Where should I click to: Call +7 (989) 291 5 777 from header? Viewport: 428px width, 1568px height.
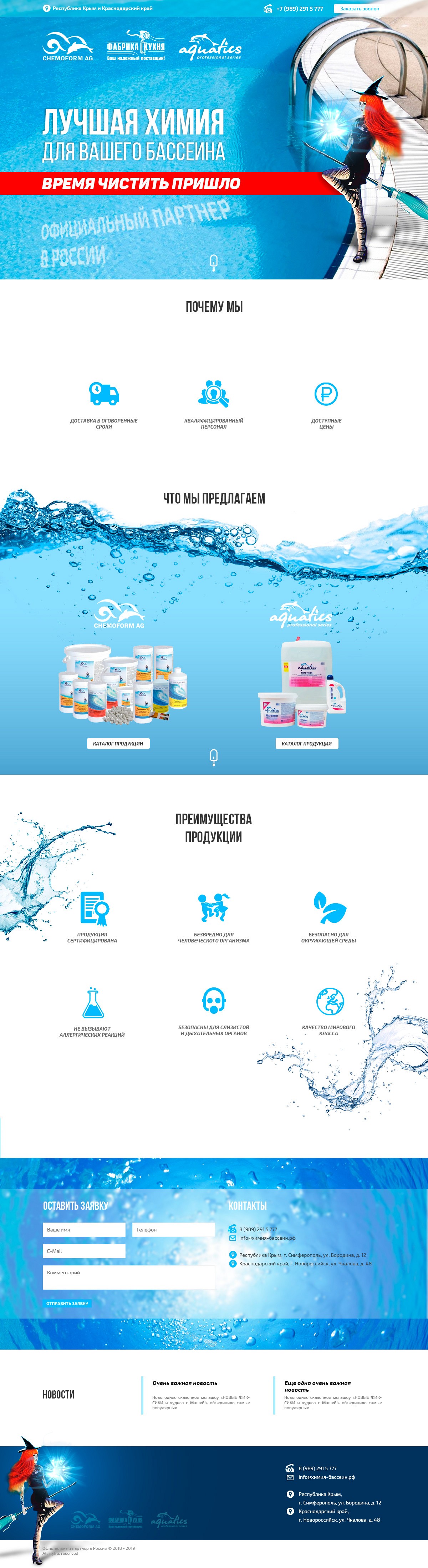tap(299, 9)
